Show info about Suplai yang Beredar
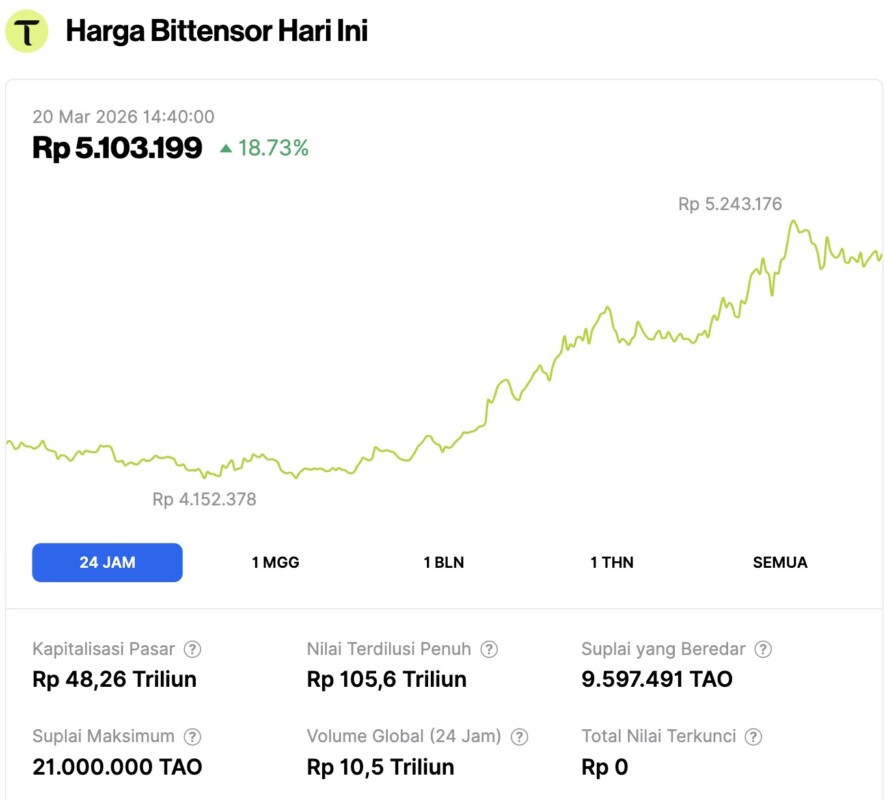Image resolution: width=885 pixels, height=800 pixels. click(763, 649)
